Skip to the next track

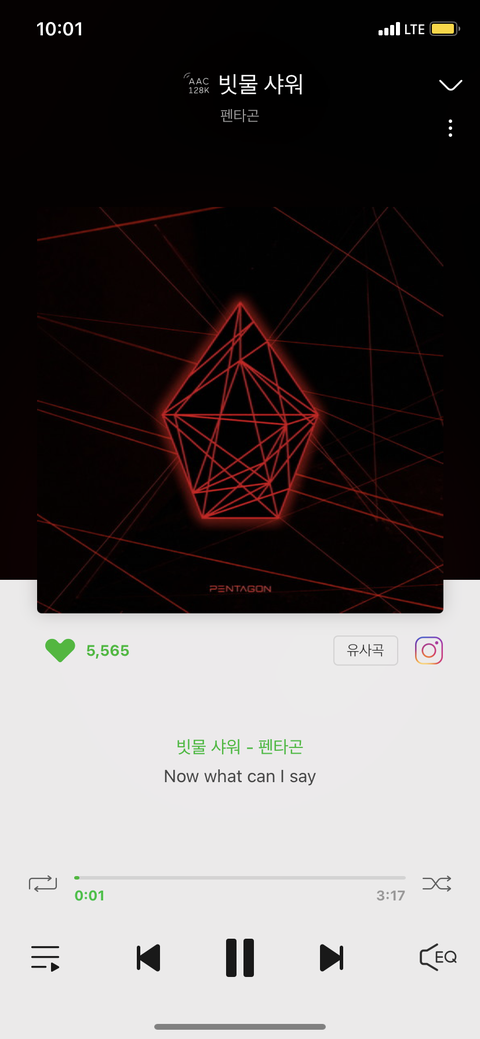click(x=331, y=957)
